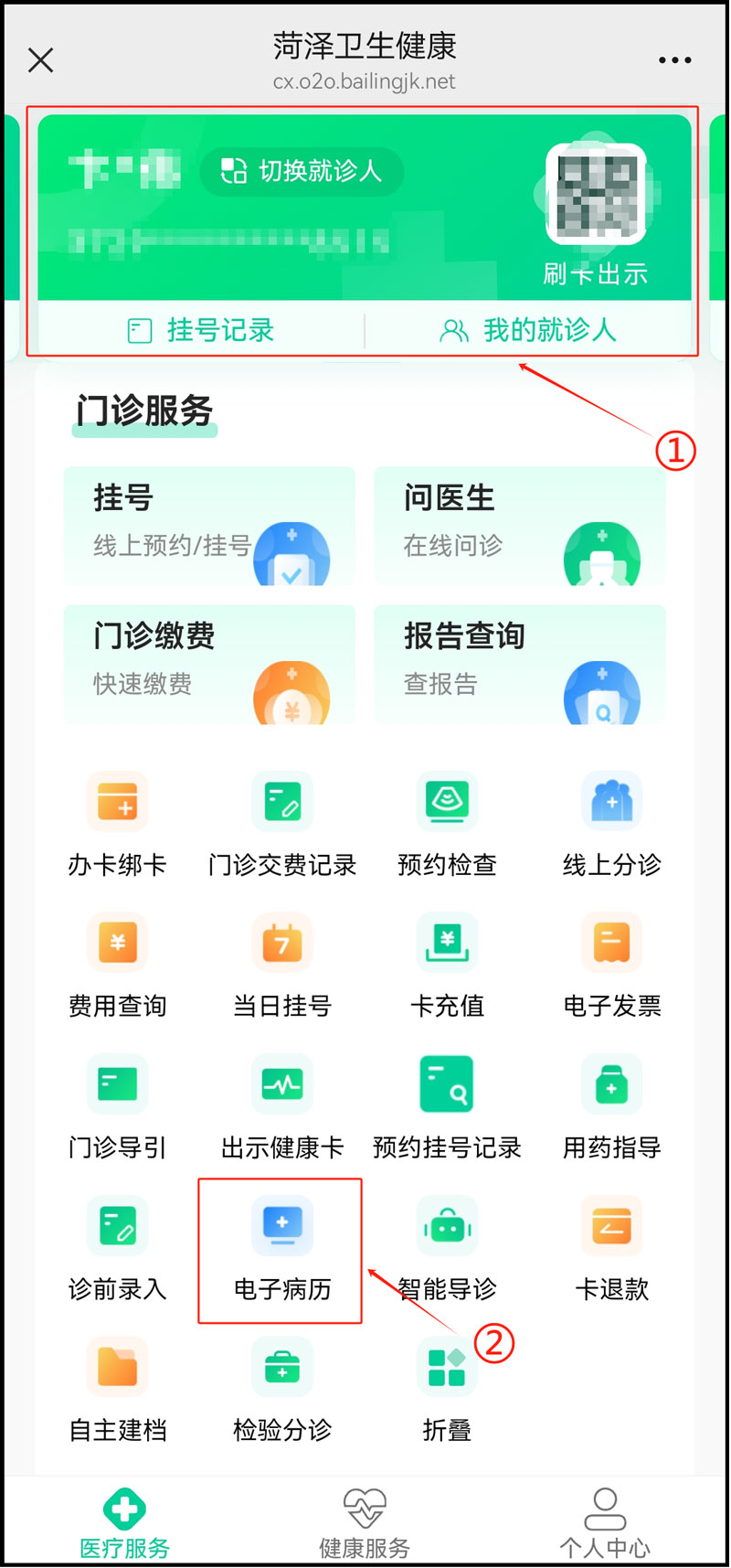Open 挂号记录 registration records
This screenshot has width=731, height=1568.
[201, 330]
